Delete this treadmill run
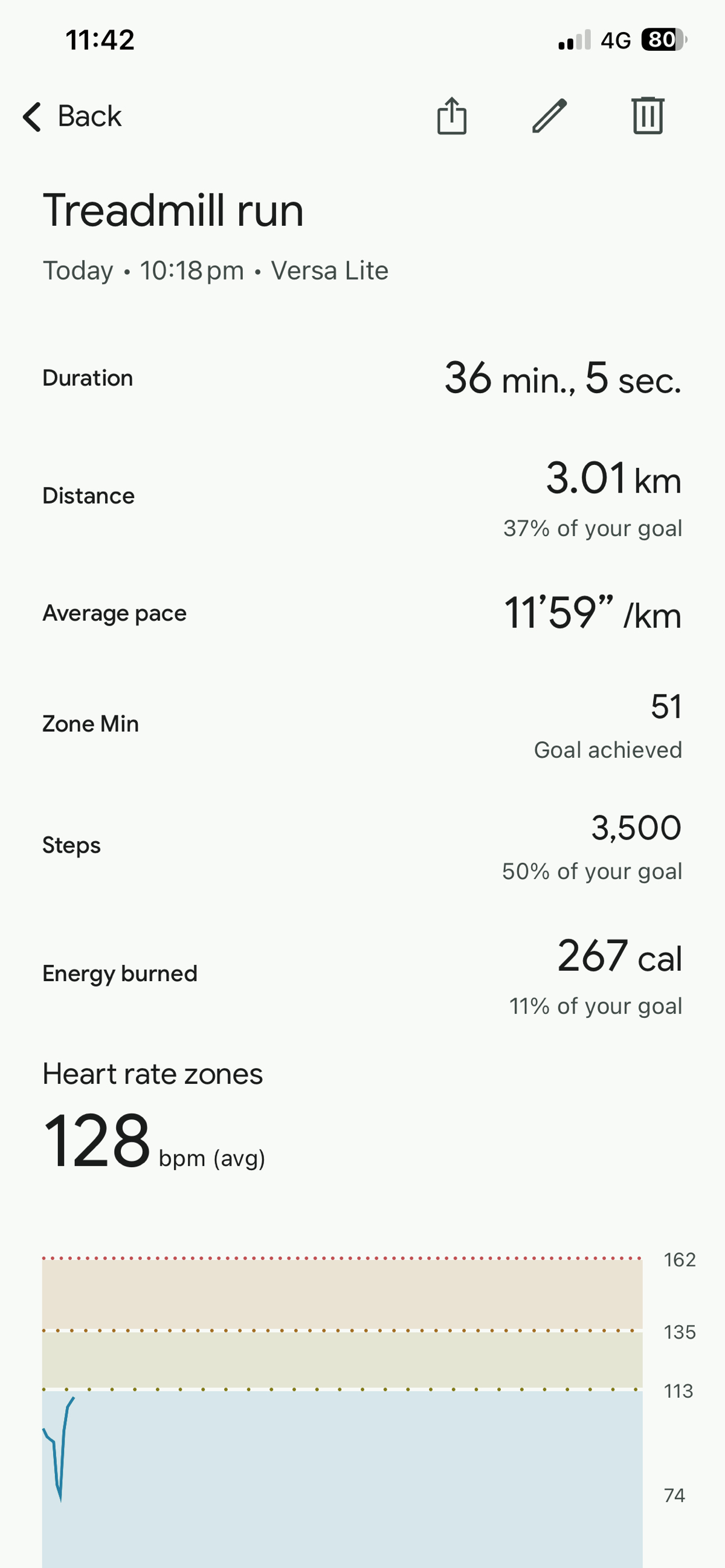 [647, 116]
